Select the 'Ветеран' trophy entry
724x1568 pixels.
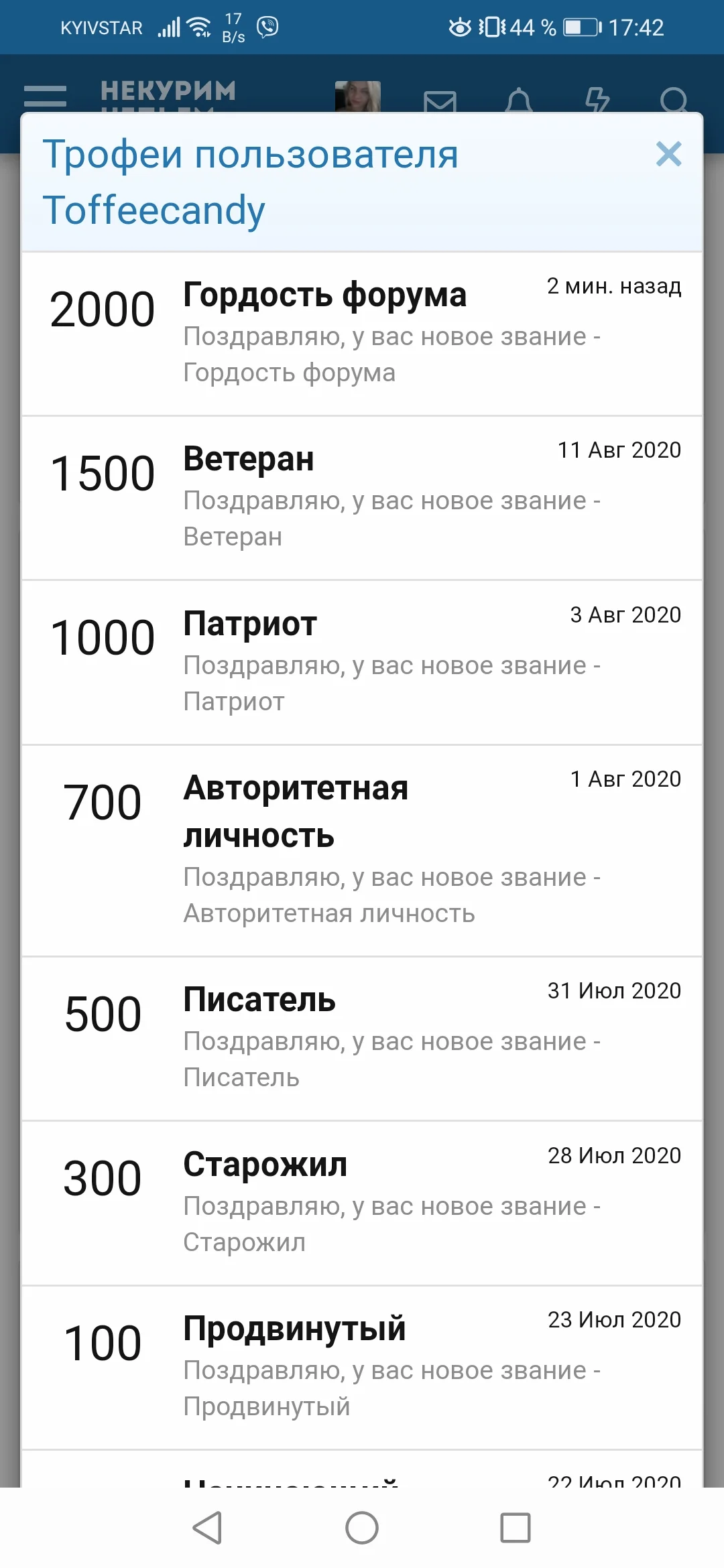pos(249,458)
